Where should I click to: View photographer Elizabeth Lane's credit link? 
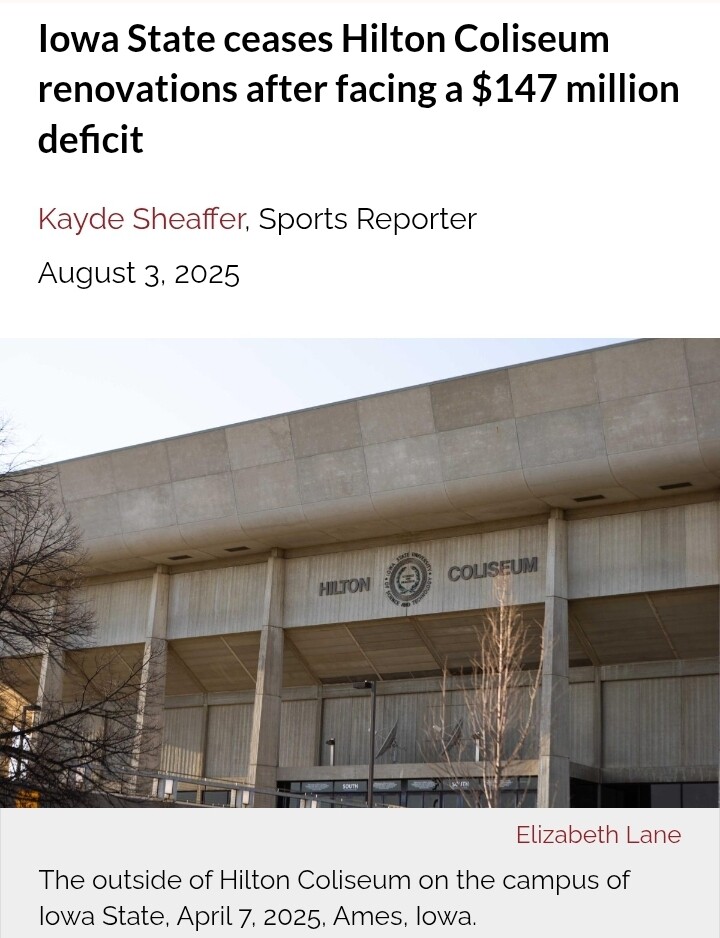(x=598, y=835)
